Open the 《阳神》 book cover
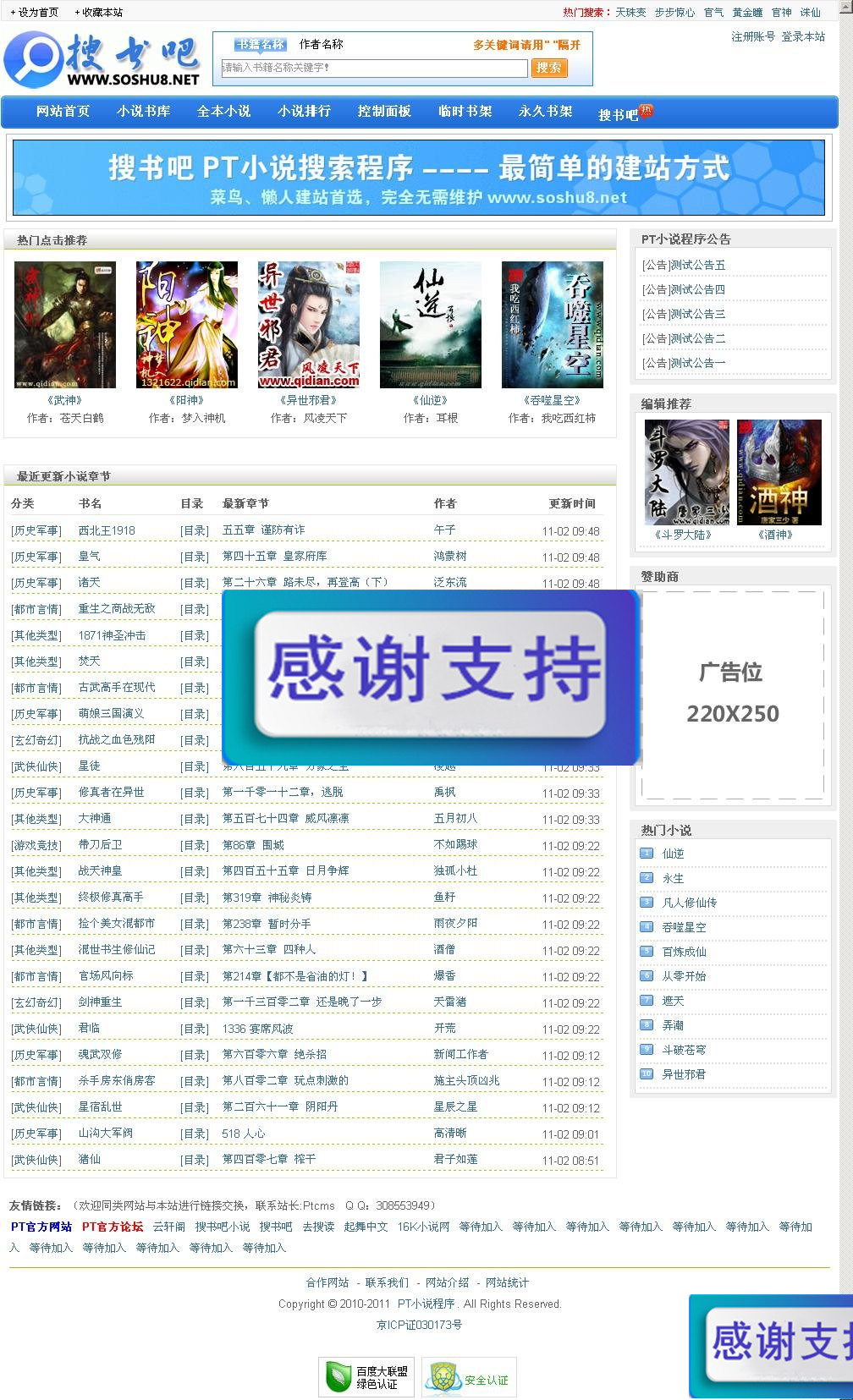This screenshot has height=1400, width=853. click(186, 325)
